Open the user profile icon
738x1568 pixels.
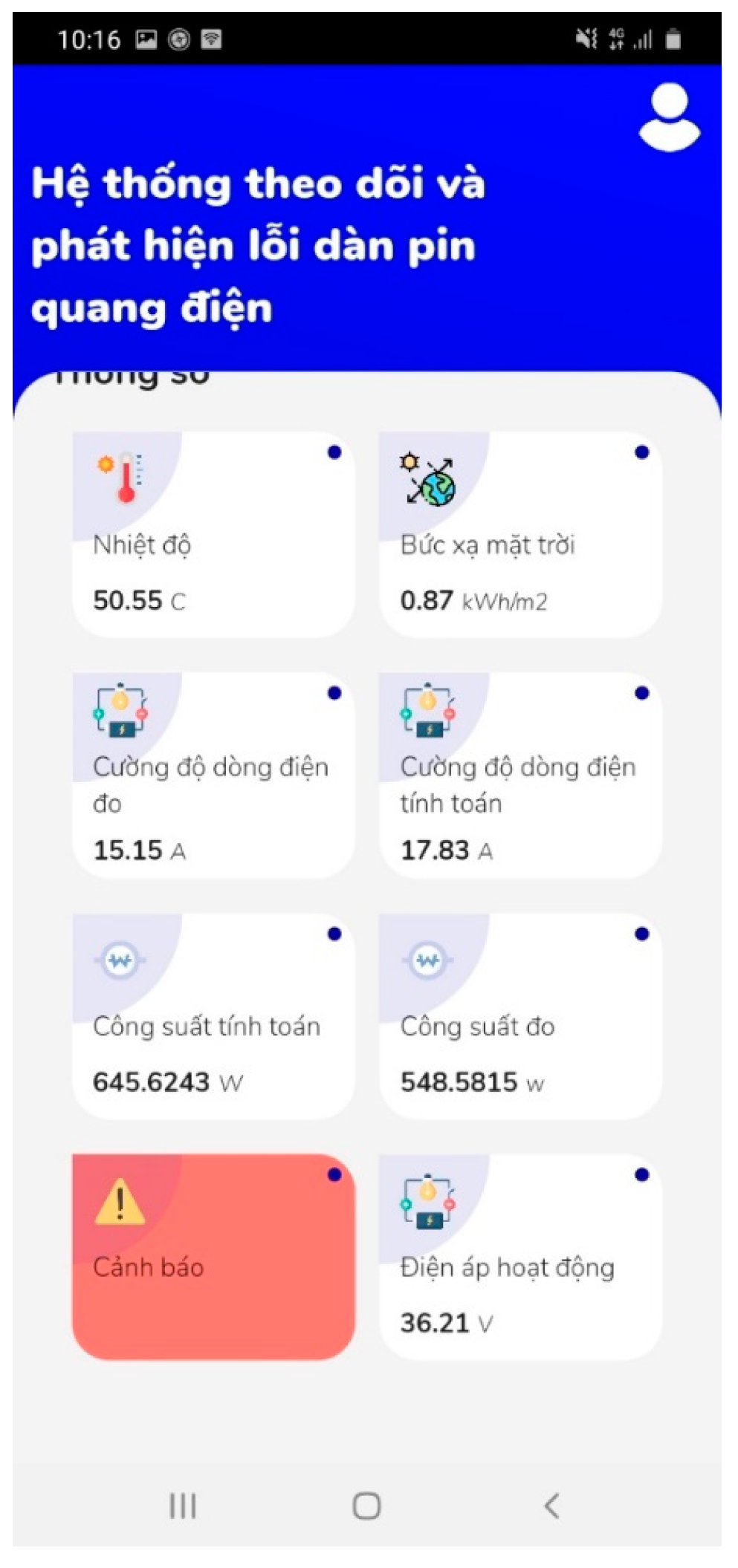coord(669,117)
